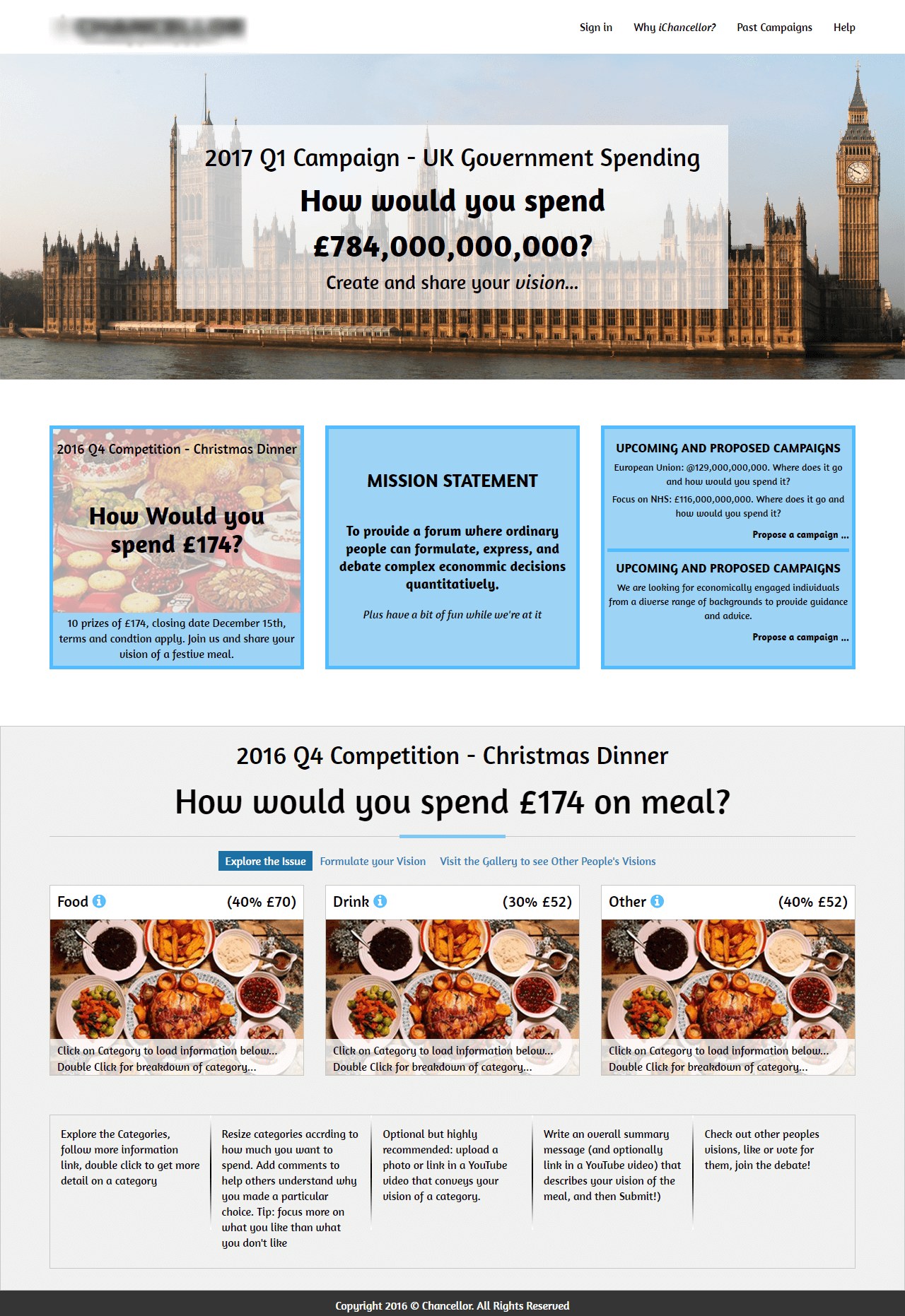Select the Explore the Issue tab
905x1316 pixels.
click(x=265, y=862)
